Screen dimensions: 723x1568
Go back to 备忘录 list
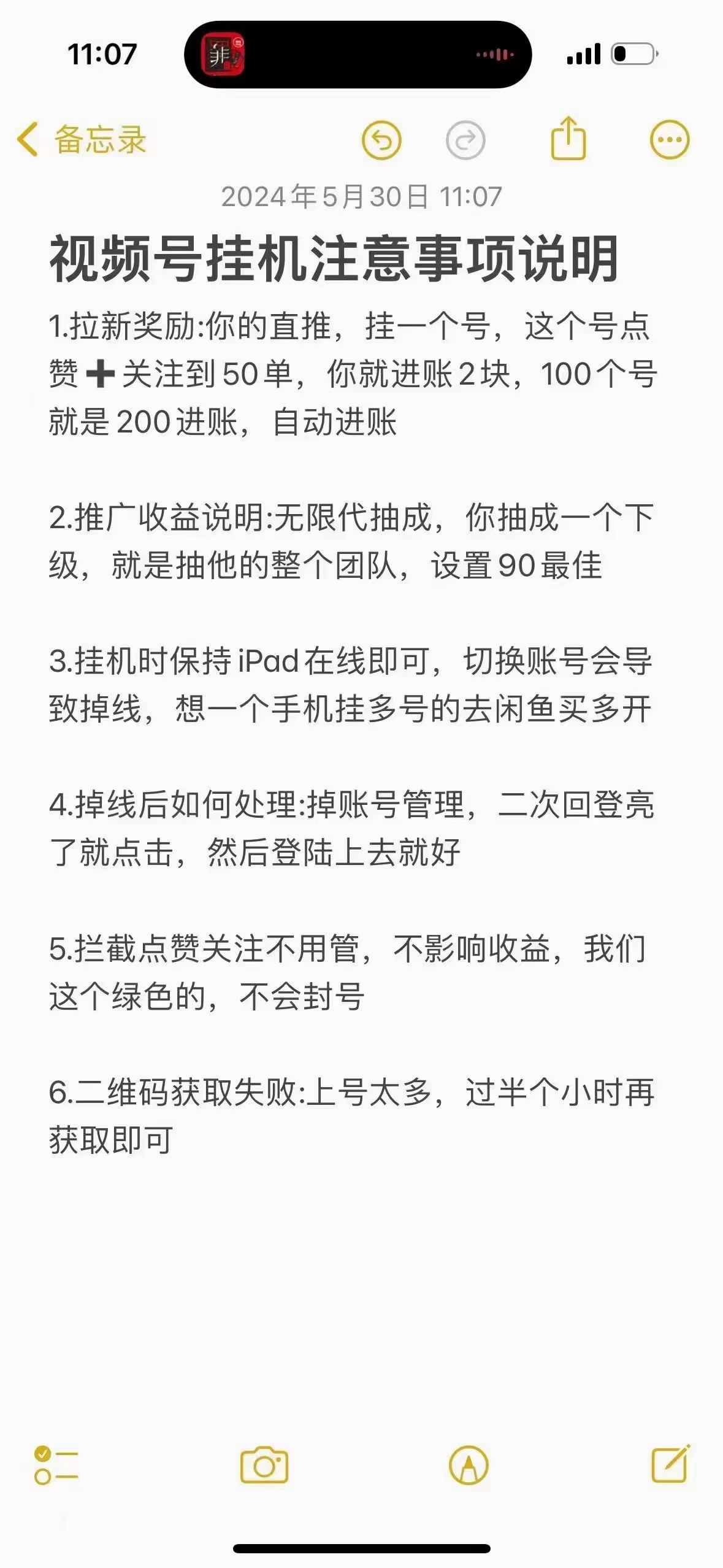click(82, 140)
